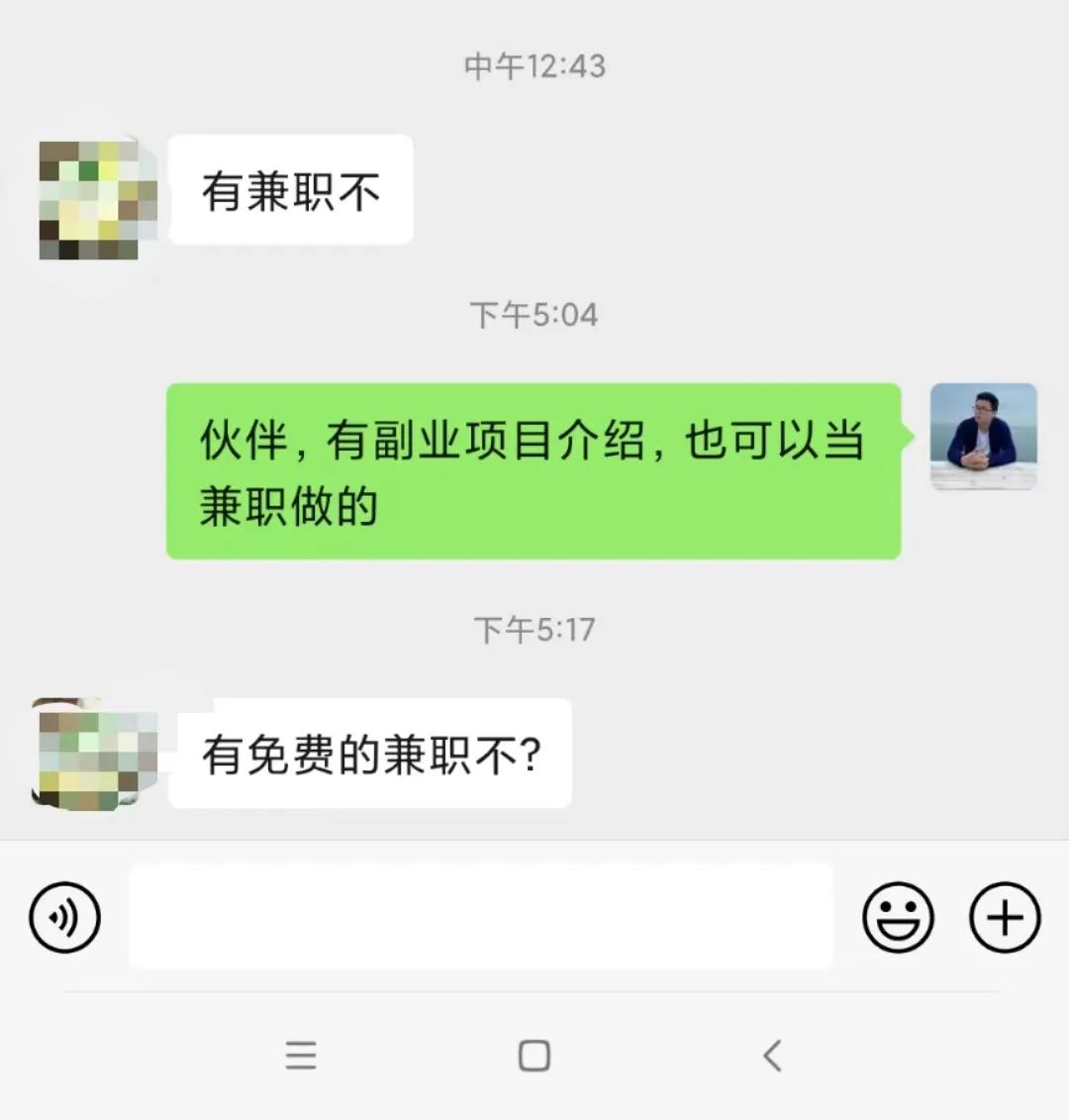The height and width of the screenshot is (1120, 1069).
Task: Open your own profile avatar
Action: [x=983, y=438]
